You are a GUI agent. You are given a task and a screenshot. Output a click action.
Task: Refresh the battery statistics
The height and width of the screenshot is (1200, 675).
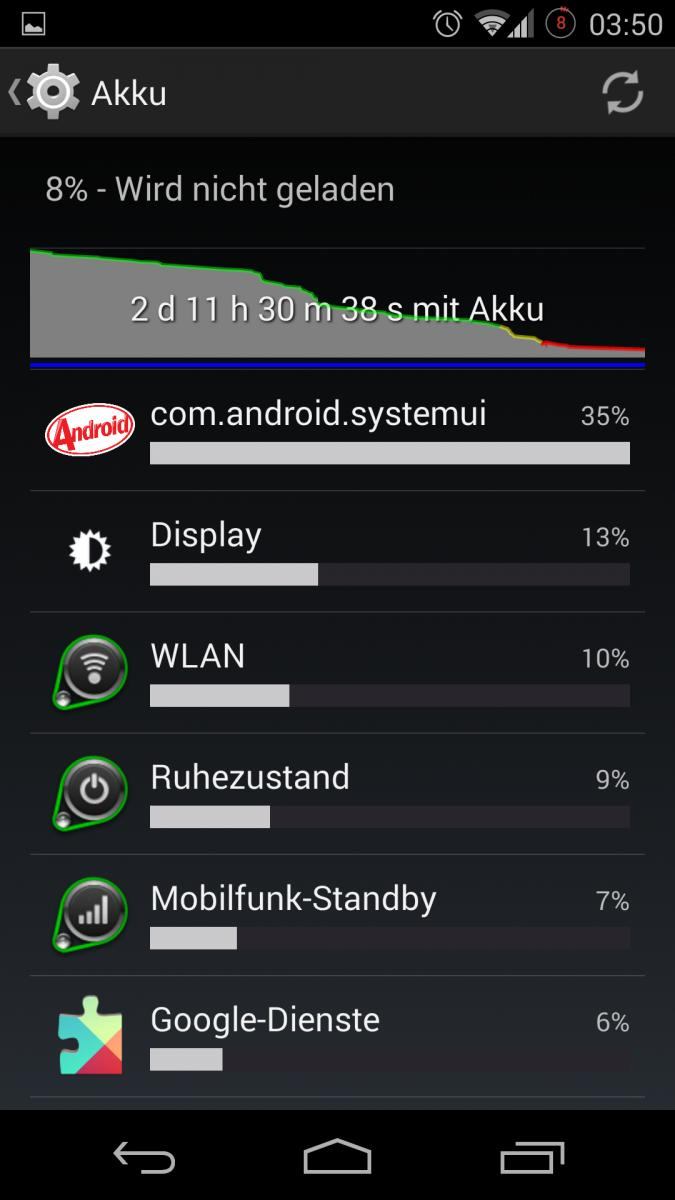click(x=622, y=93)
